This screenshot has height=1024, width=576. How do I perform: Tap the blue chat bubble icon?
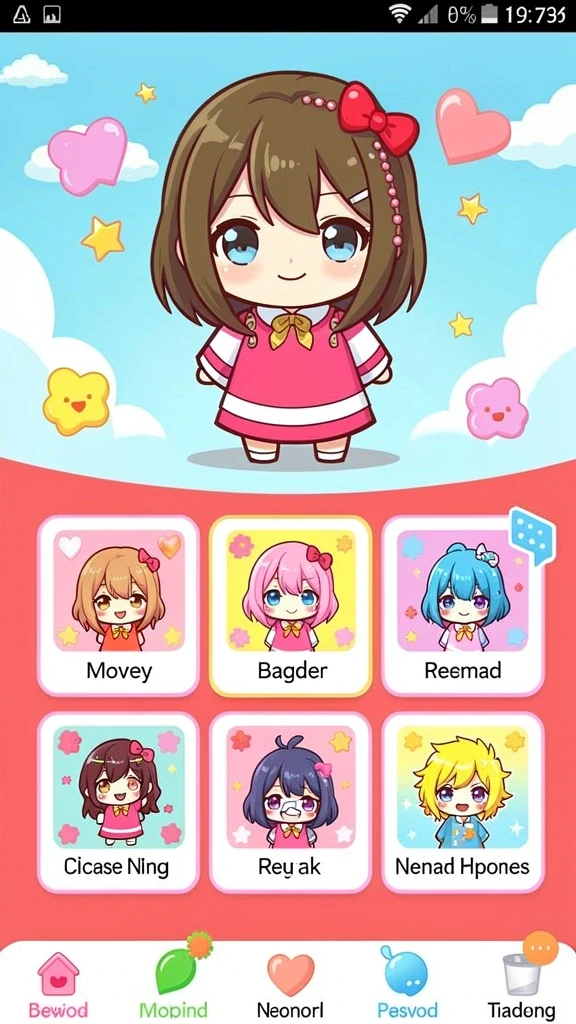(532, 535)
